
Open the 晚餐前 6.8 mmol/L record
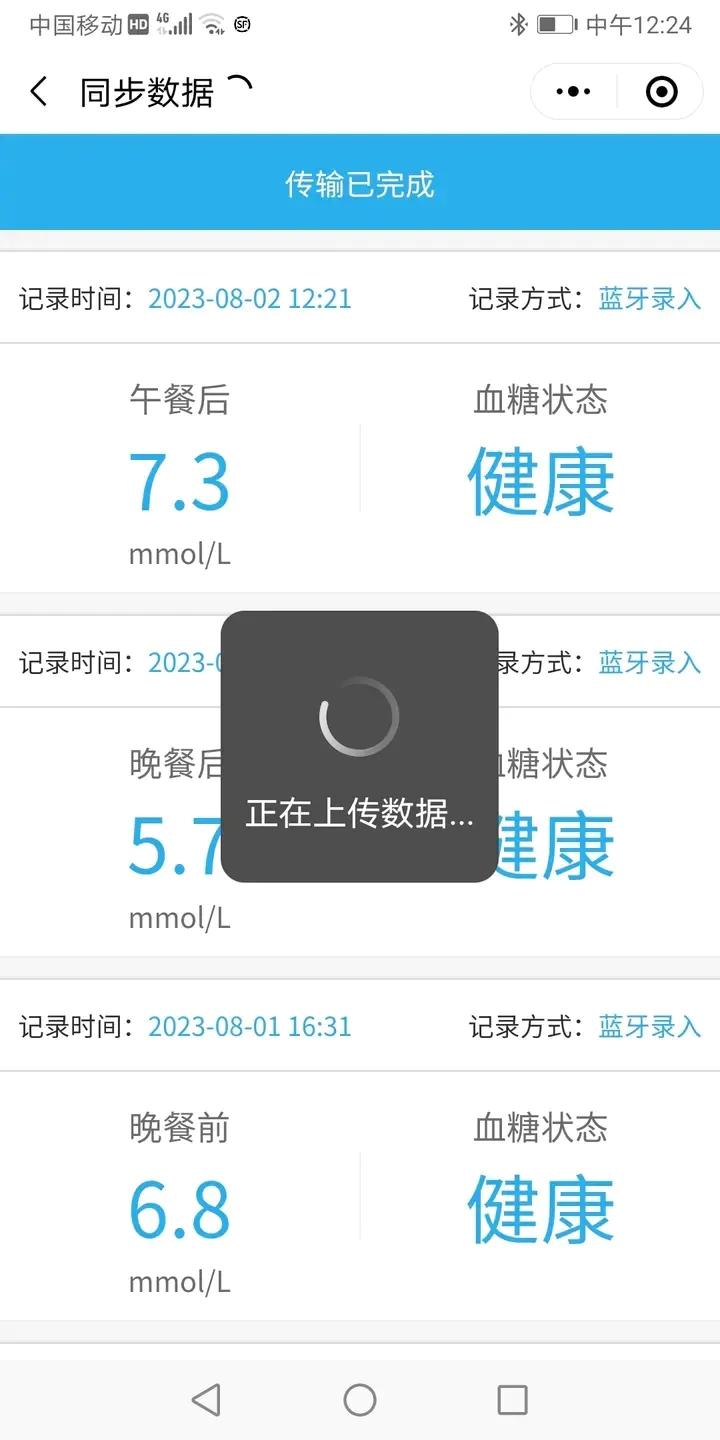[x=360, y=1196]
